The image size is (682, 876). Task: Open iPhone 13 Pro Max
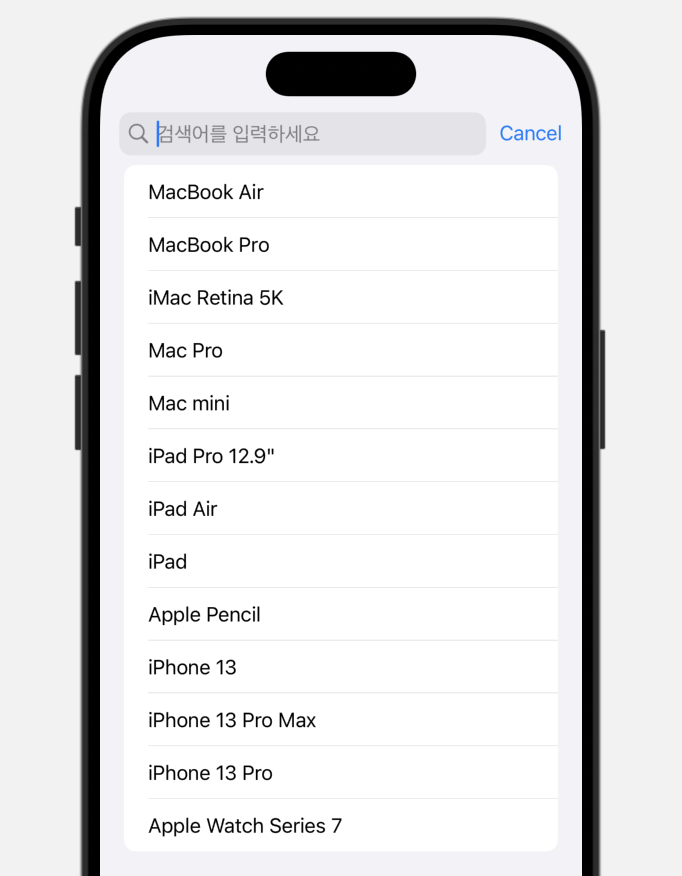point(340,720)
